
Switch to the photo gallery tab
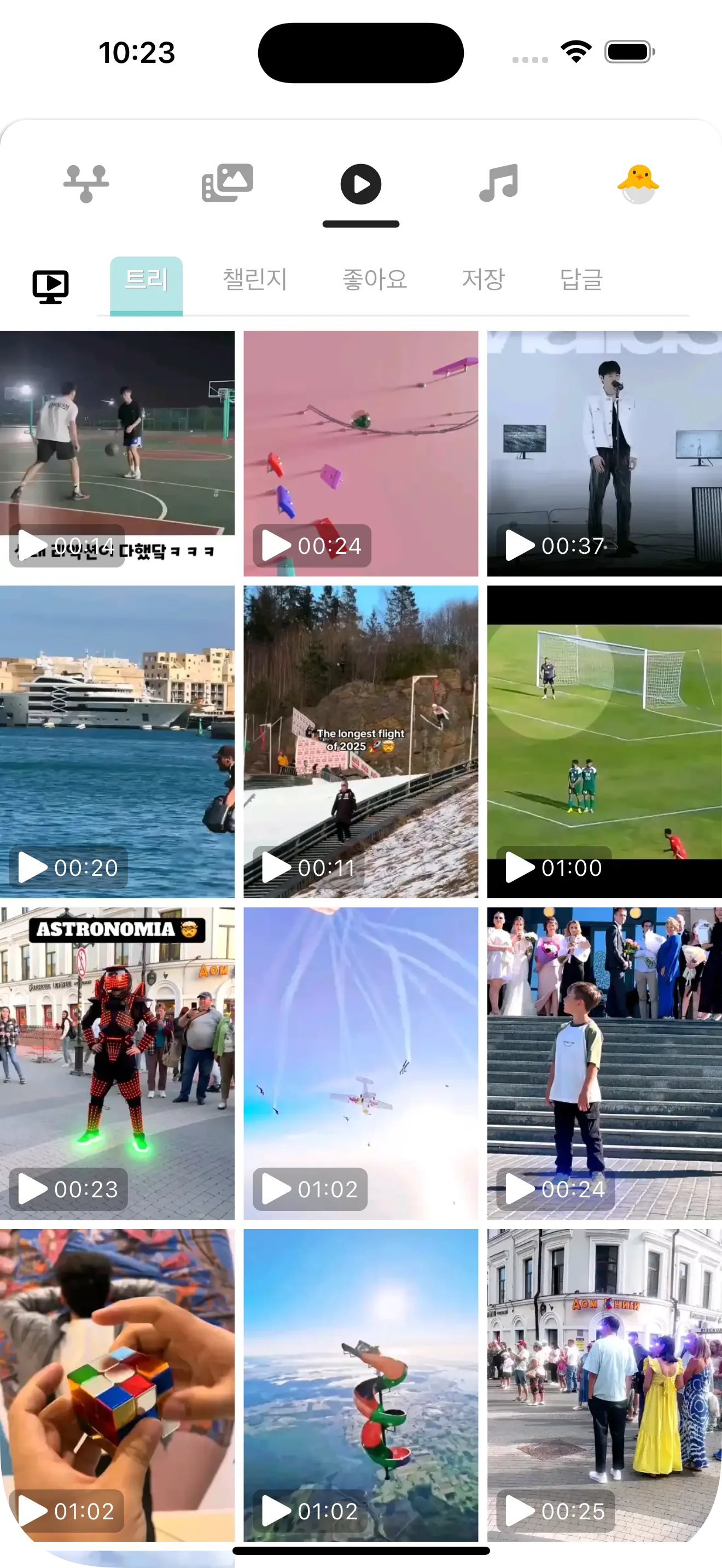click(227, 183)
